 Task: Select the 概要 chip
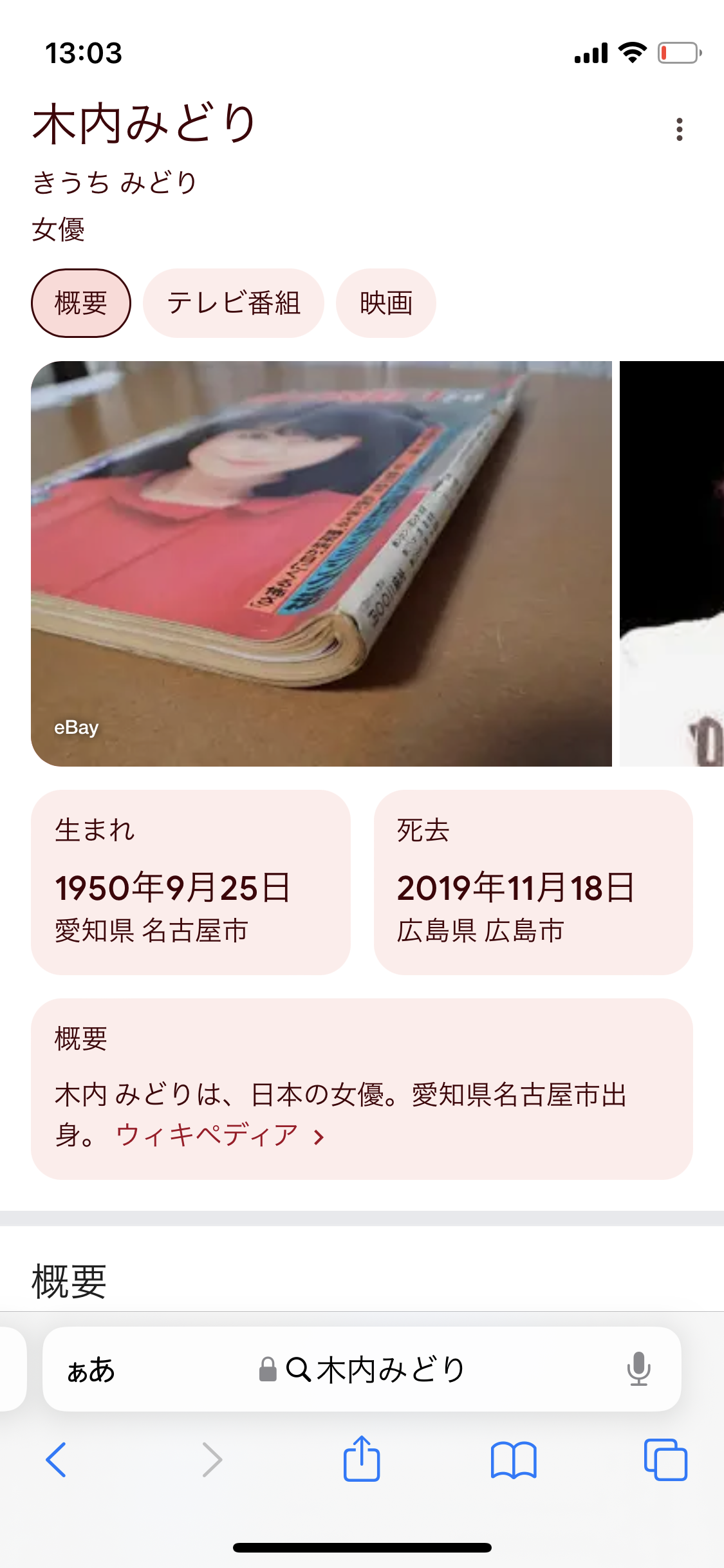[x=81, y=303]
